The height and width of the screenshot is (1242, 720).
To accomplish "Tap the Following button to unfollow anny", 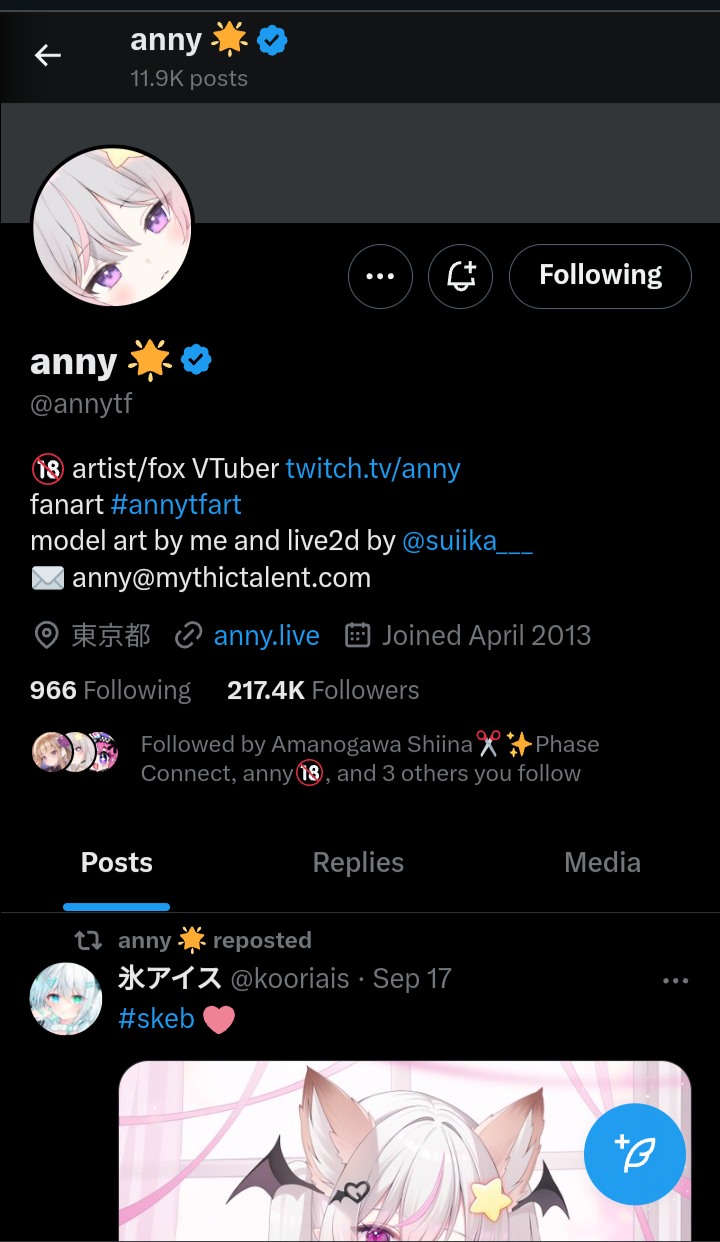I will click(600, 276).
